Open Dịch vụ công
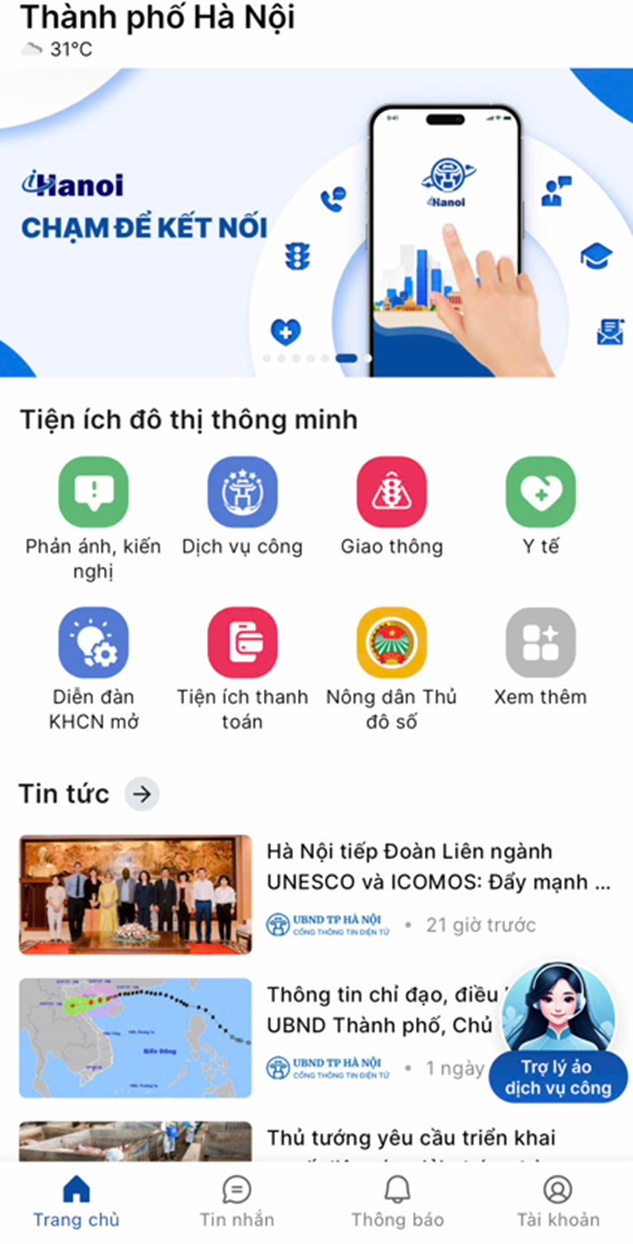The width and height of the screenshot is (633, 1244). point(242,492)
